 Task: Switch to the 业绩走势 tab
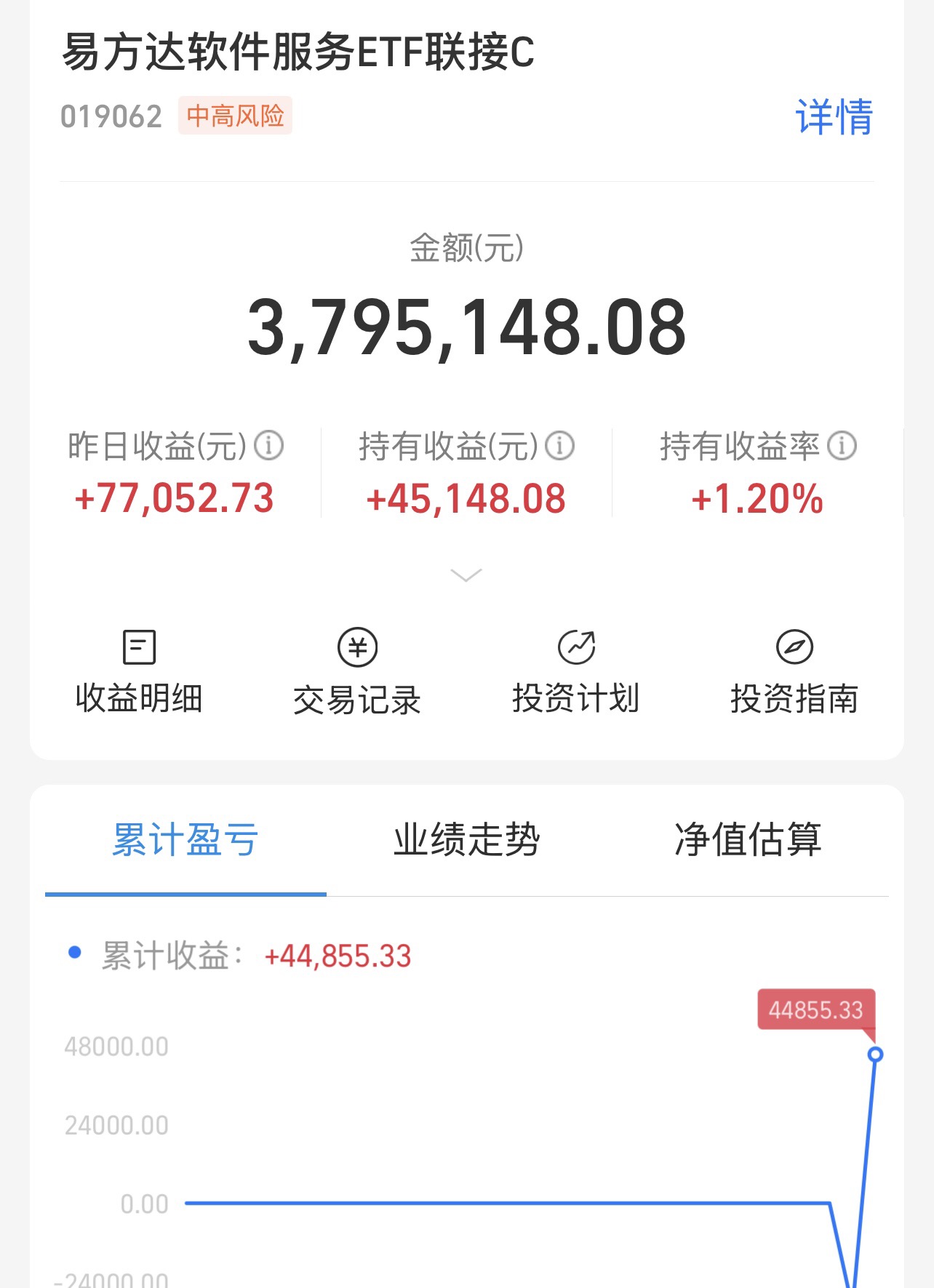(x=466, y=840)
